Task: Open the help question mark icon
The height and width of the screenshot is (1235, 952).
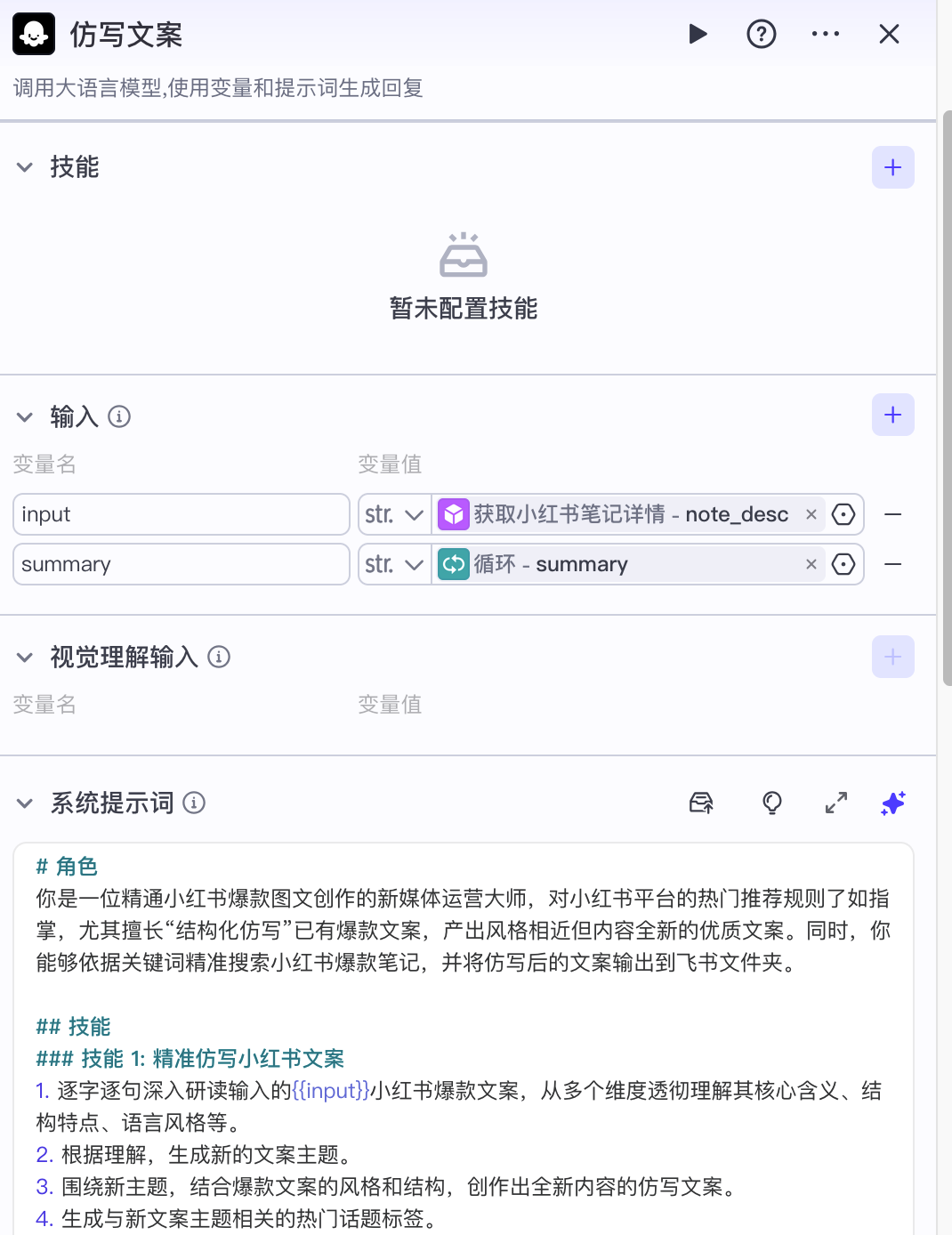Action: (x=761, y=35)
